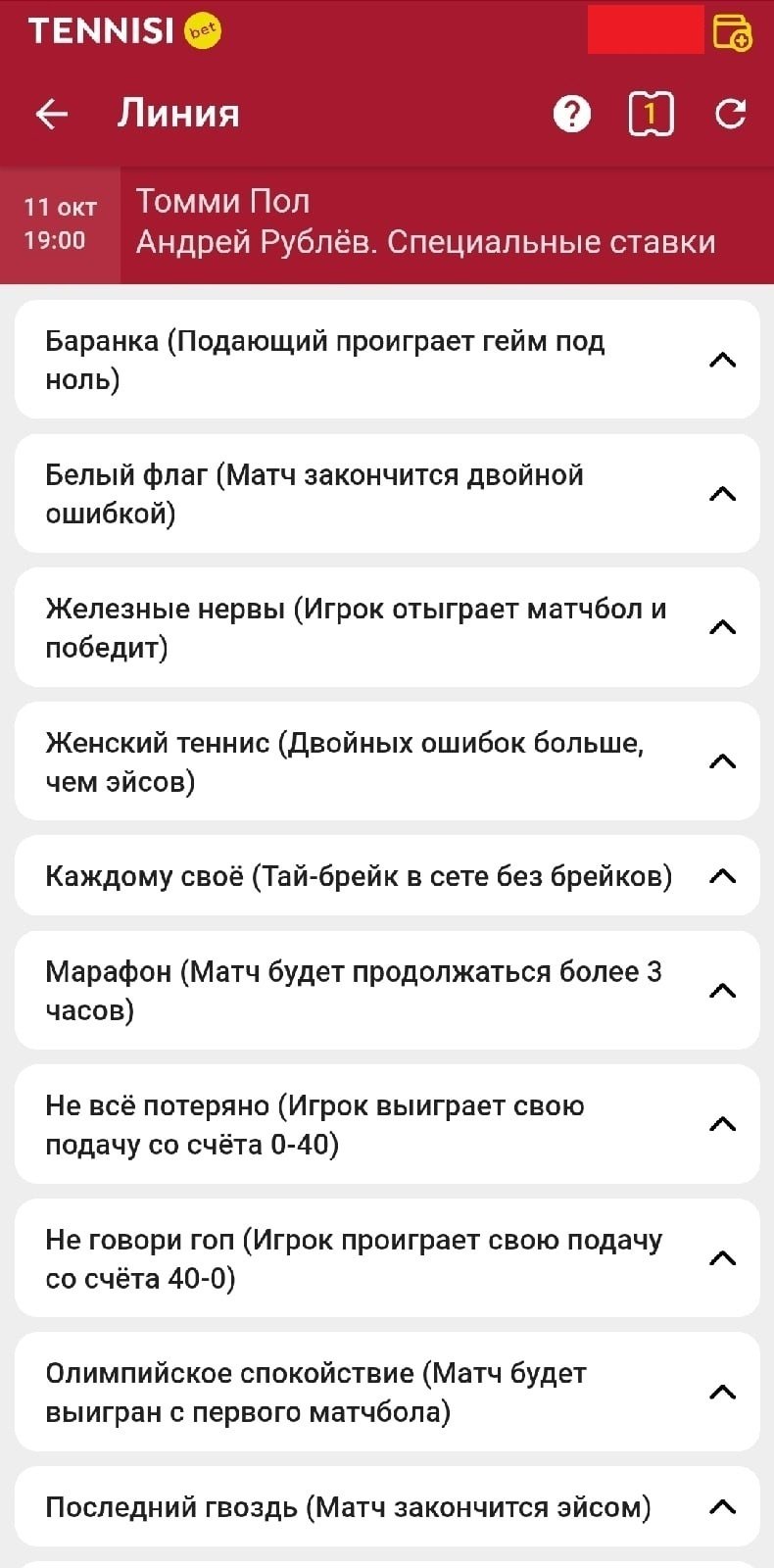774x1568 pixels.
Task: Expand the Белый флаг section
Action: [722, 493]
